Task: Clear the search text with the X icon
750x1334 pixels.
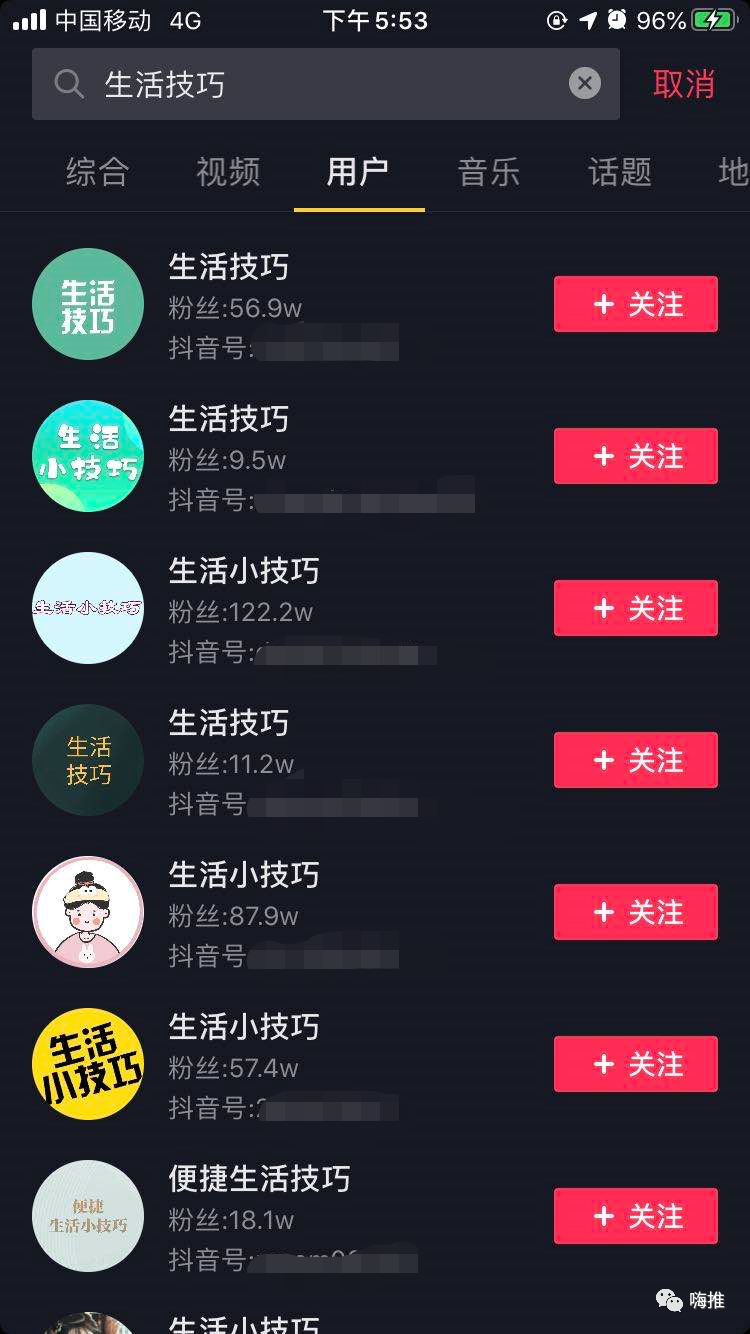Action: click(x=585, y=84)
